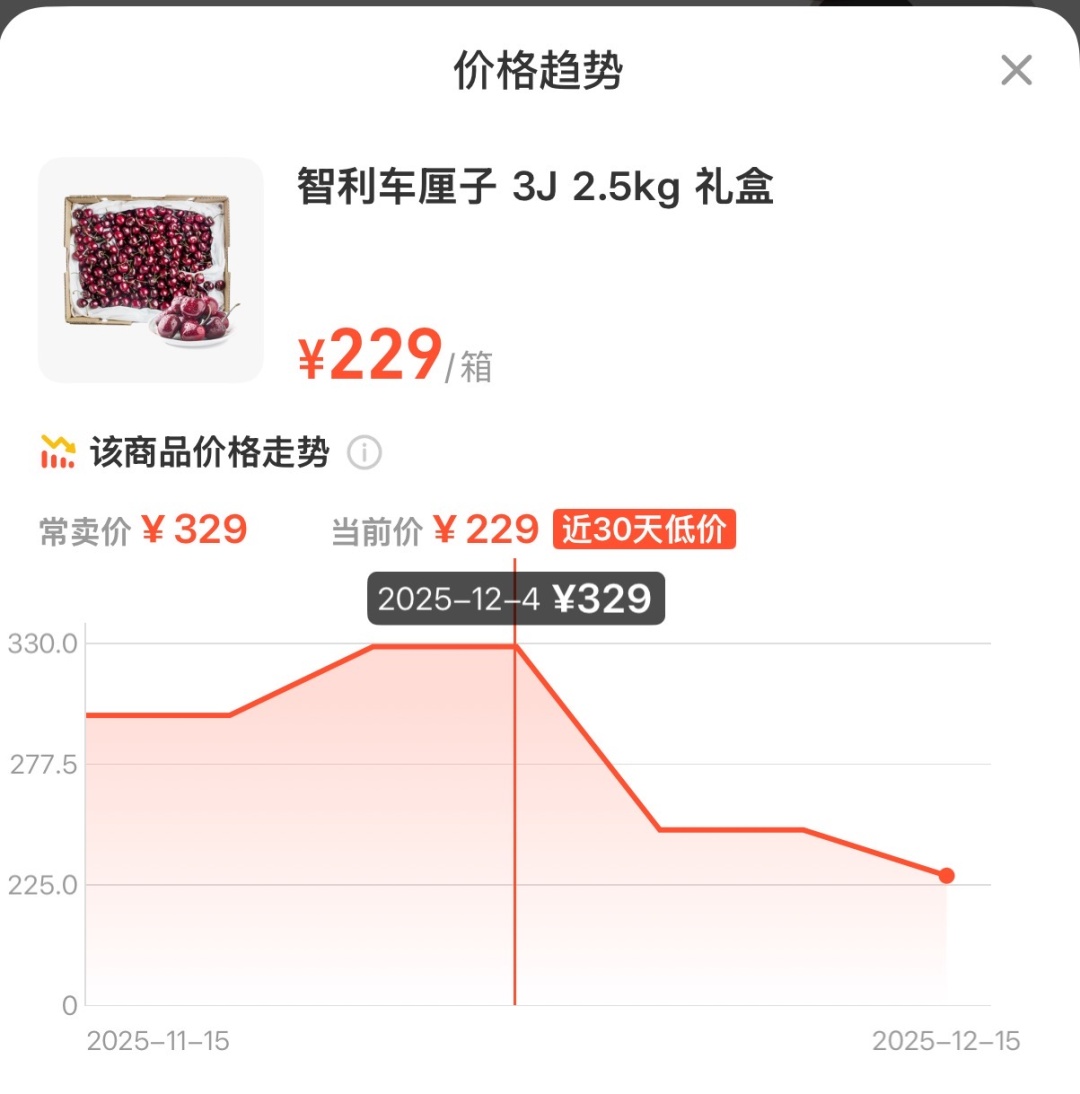1080x1094 pixels.
Task: Click the yen symbol before 229
Action: point(313,355)
